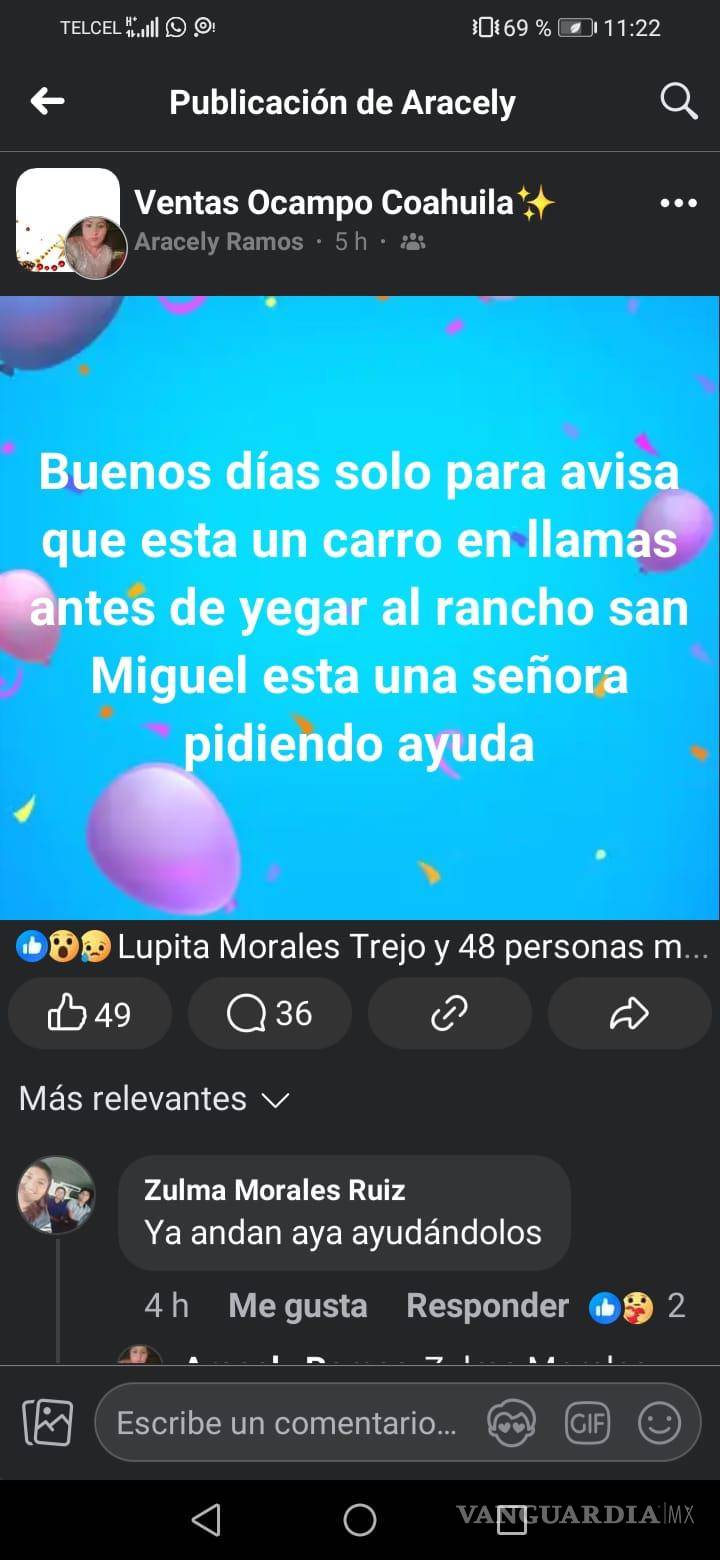Open the copy link icon under the post
The height and width of the screenshot is (1560, 720).
(449, 1013)
